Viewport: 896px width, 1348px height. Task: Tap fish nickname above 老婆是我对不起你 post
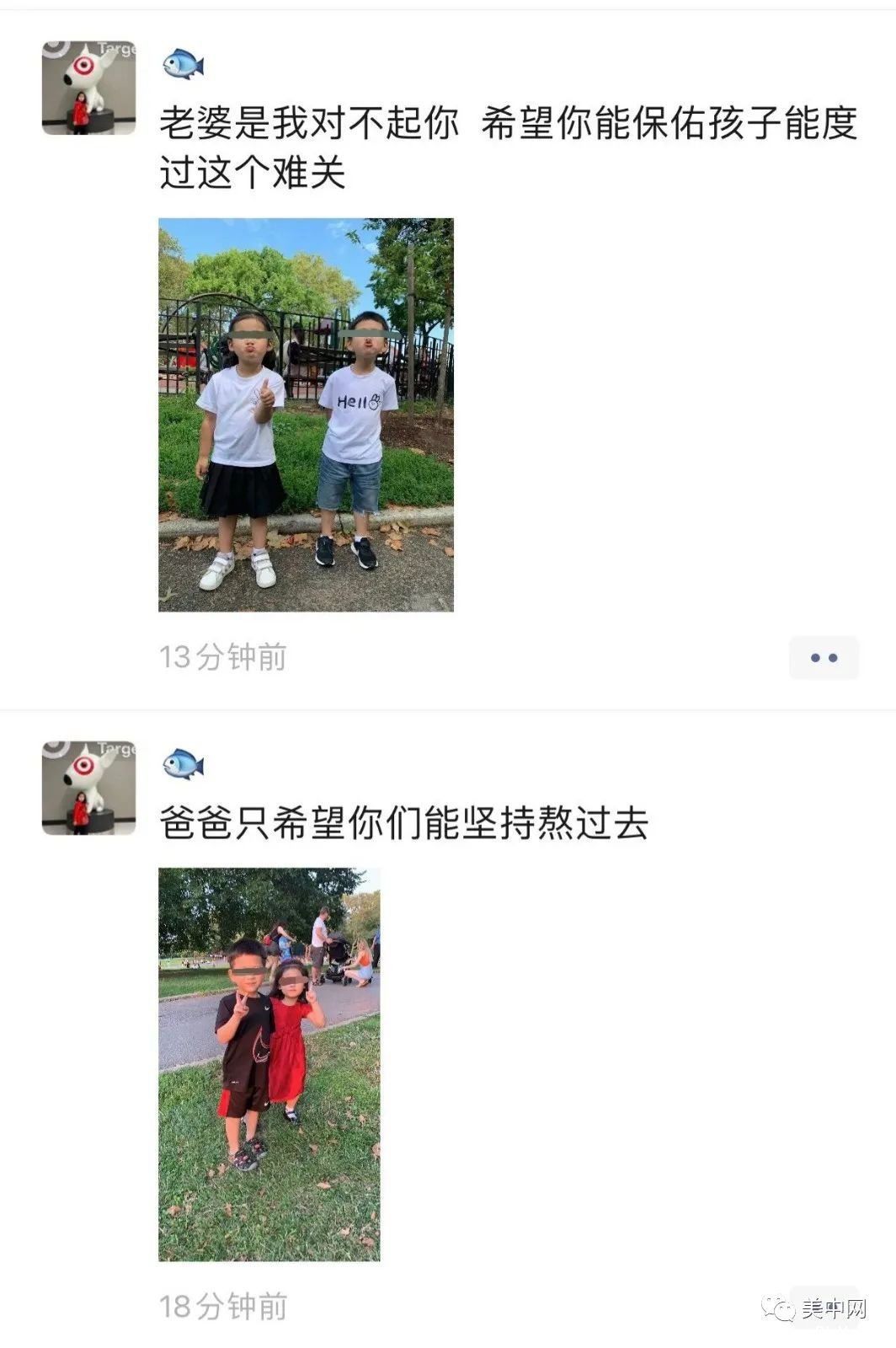click(x=183, y=64)
